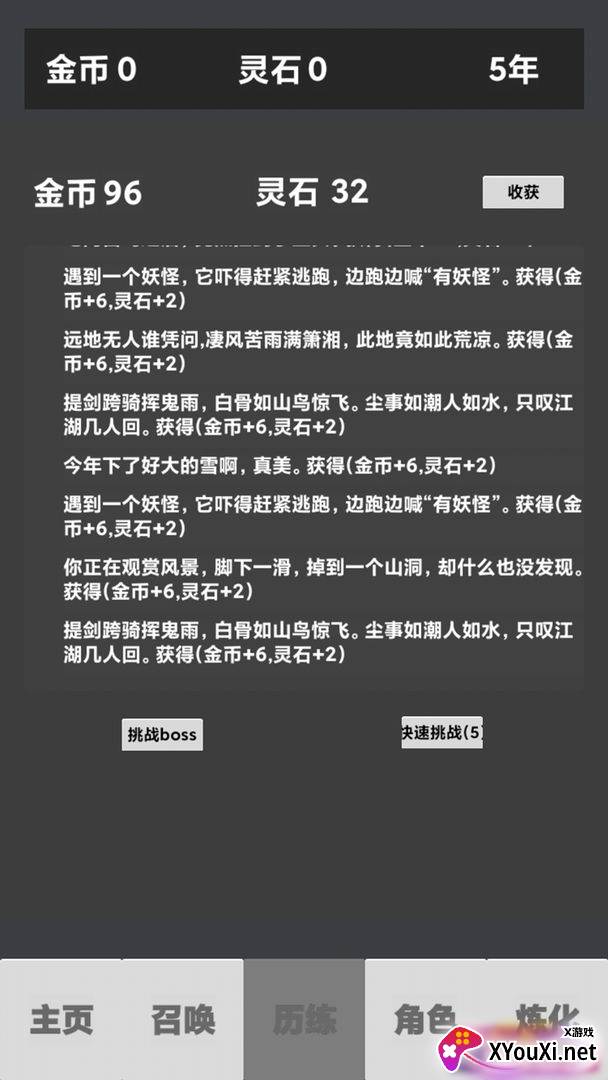The height and width of the screenshot is (1080, 608).
Task: Use the 快速挑战(5) button
Action: (442, 732)
